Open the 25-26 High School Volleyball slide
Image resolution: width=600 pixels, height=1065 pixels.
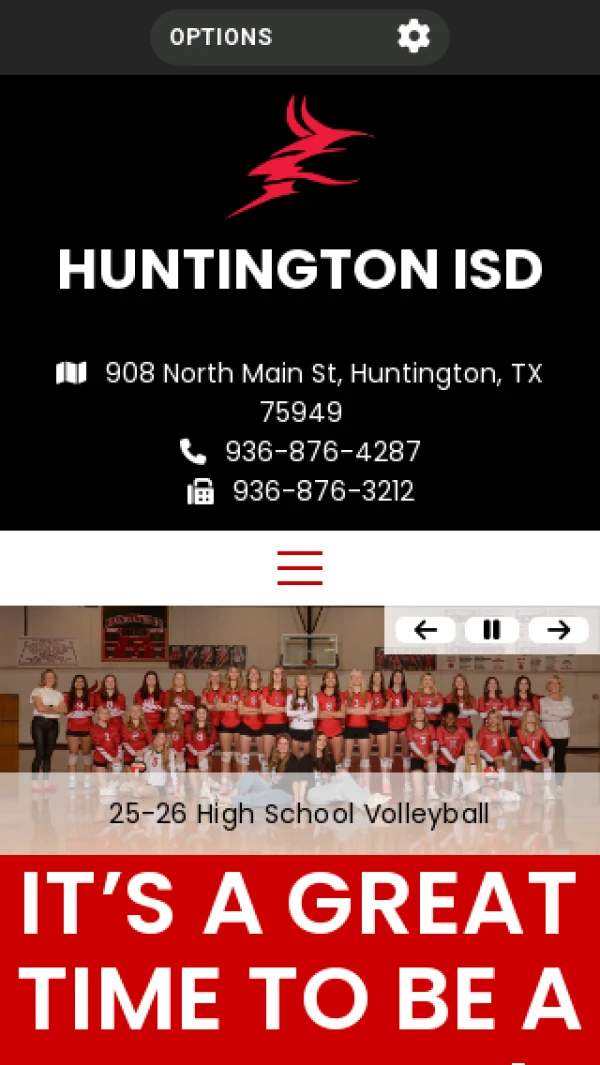299,813
